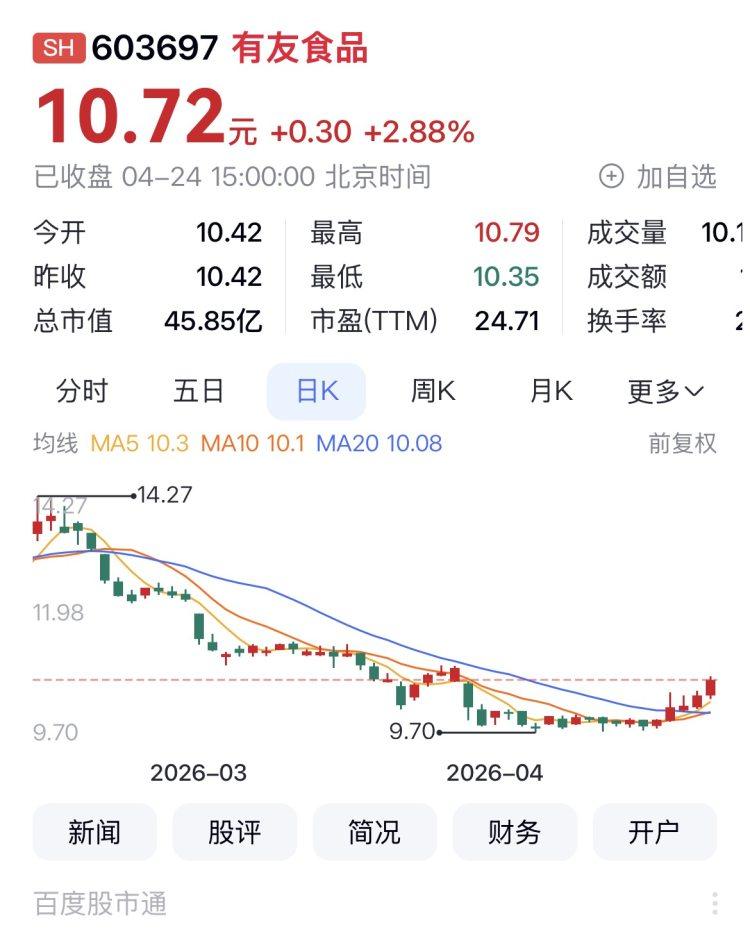Select the 日K chart tab
Image resolution: width=750 pixels, height=941 pixels.
coord(316,391)
